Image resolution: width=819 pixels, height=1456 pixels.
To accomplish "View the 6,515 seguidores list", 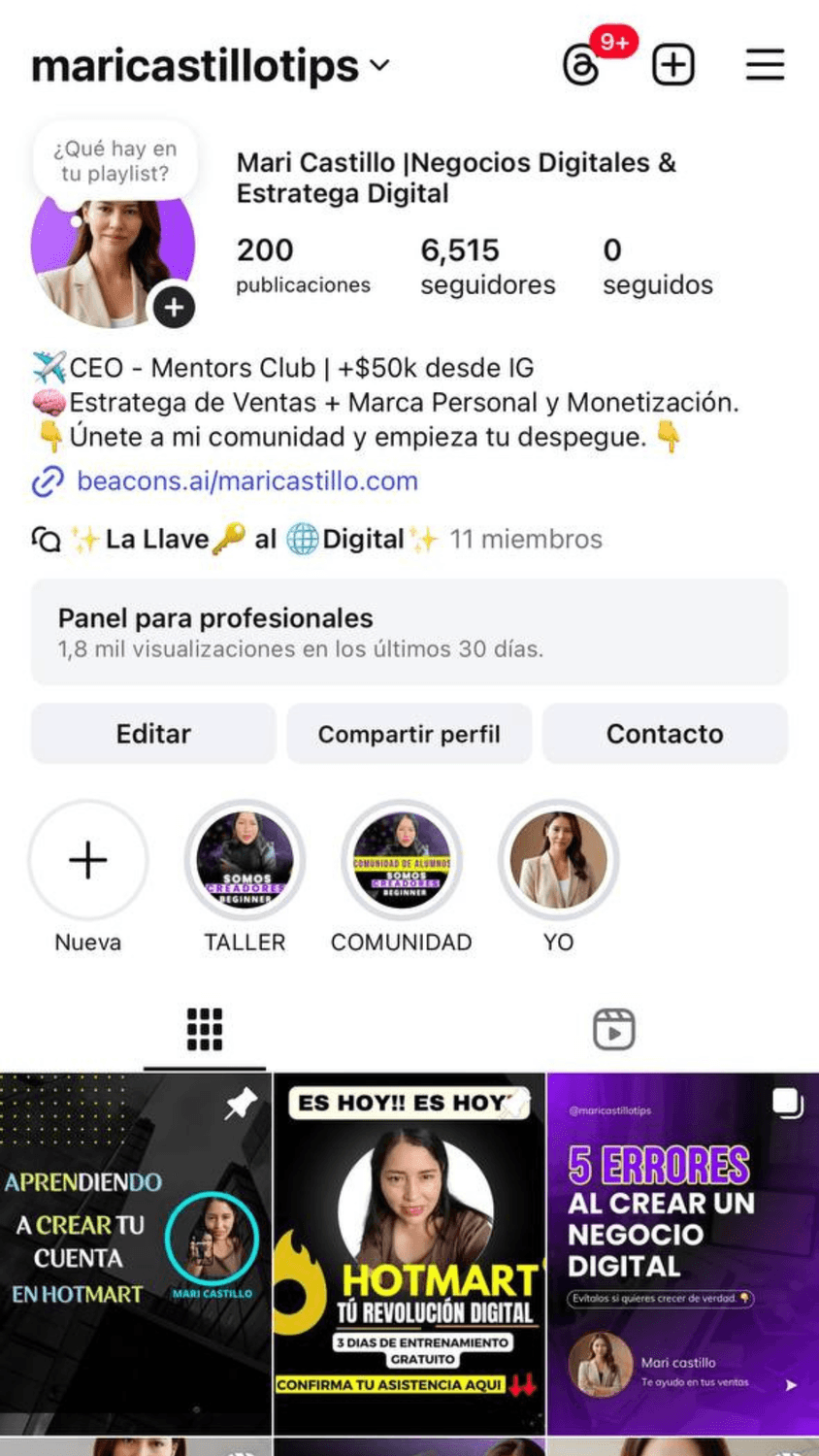I will (487, 266).
